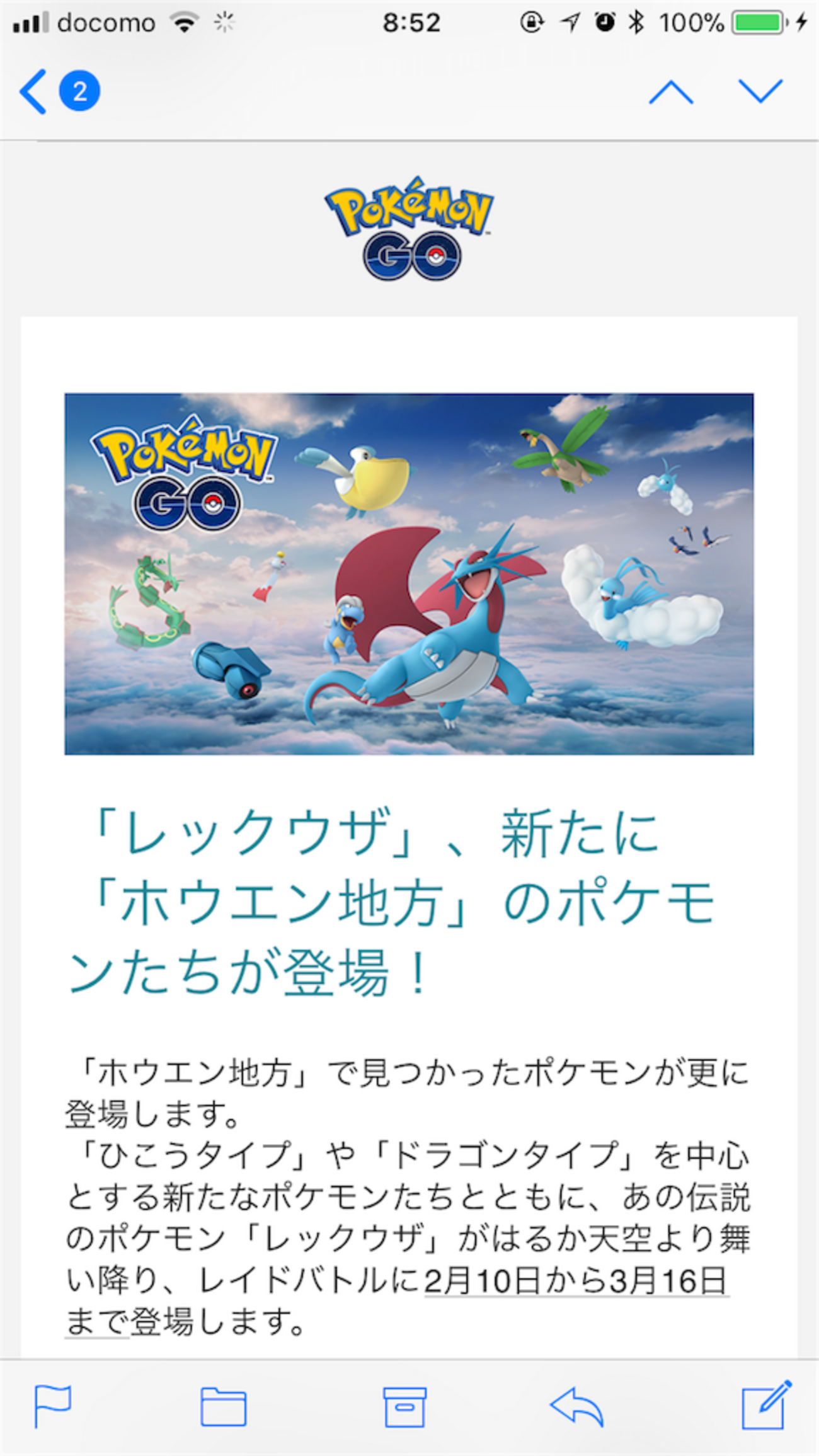Open the Pokémon GO banner image
This screenshot has width=819, height=1456.
click(x=409, y=574)
